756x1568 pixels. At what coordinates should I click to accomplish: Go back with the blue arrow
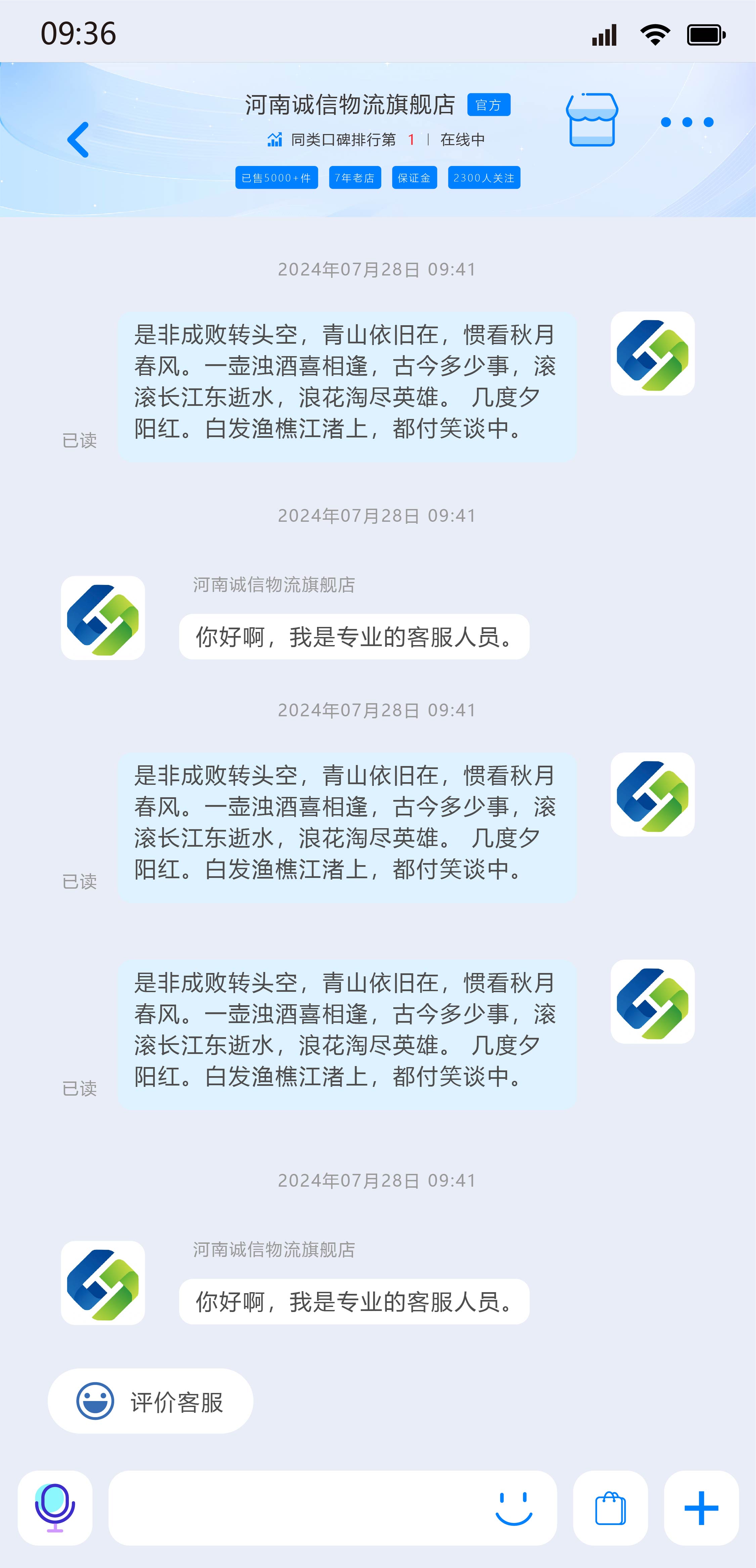point(78,139)
